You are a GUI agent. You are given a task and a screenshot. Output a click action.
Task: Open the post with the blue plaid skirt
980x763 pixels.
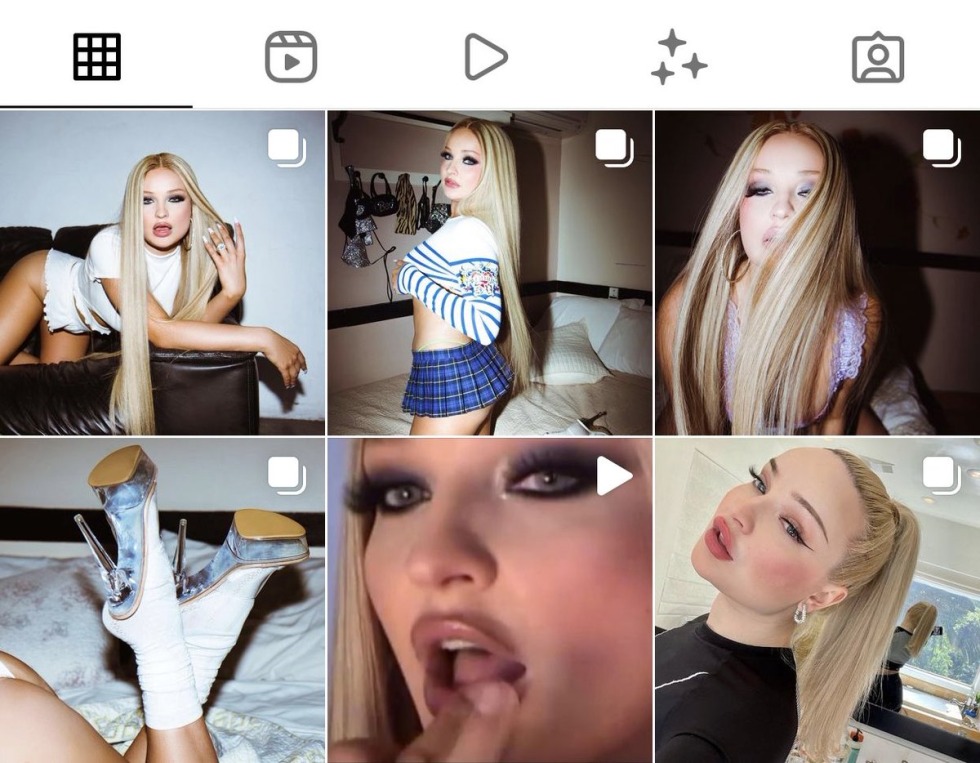[490, 272]
